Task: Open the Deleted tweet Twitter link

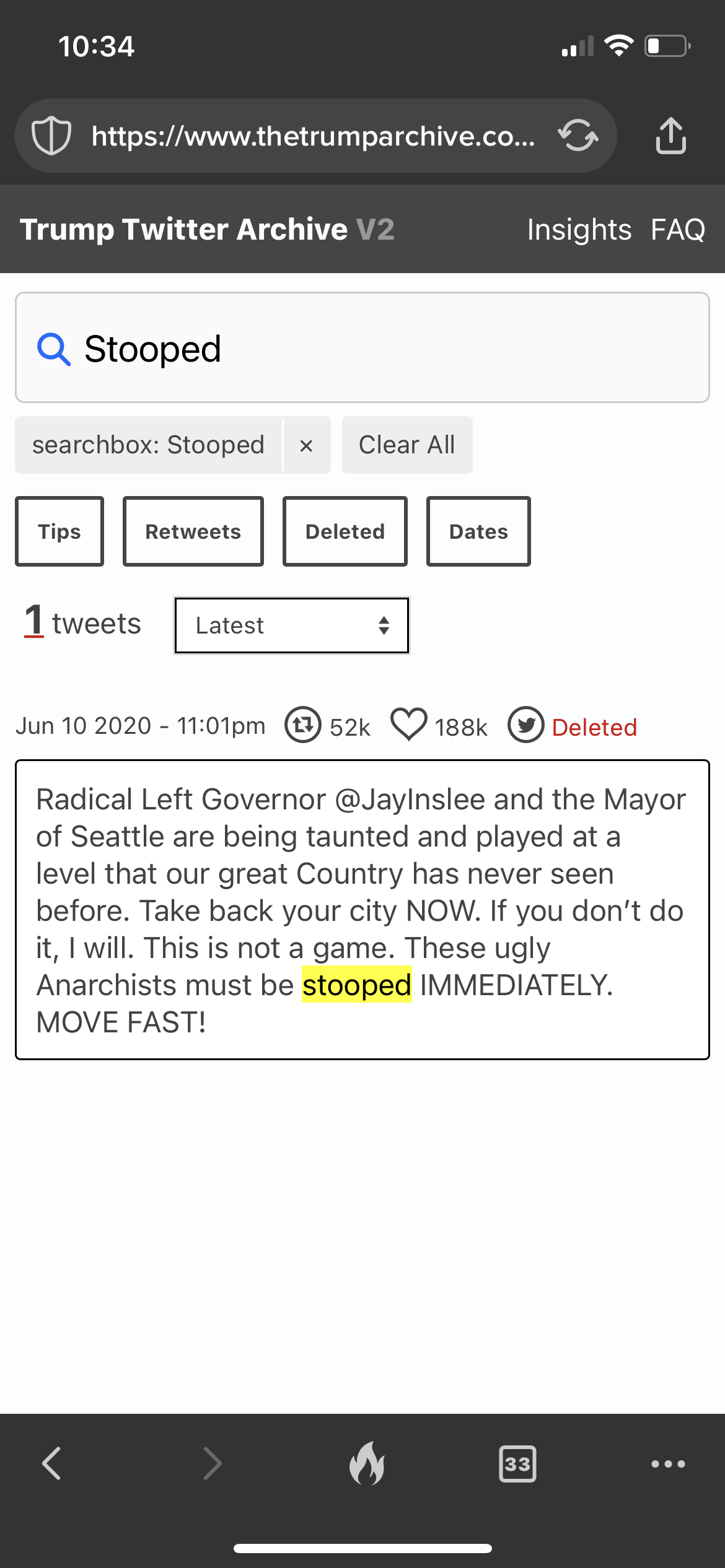Action: point(573,726)
